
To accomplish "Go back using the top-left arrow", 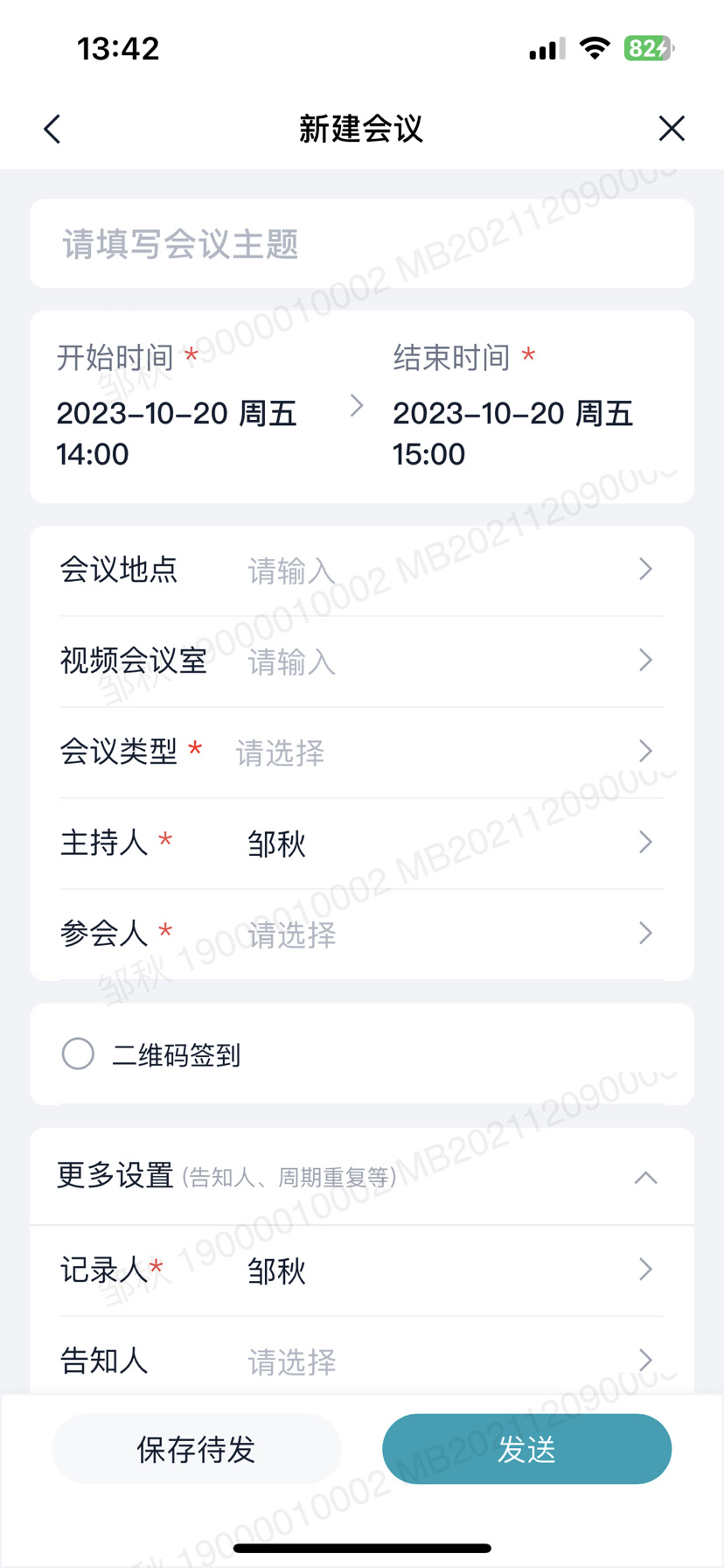I will pyautogui.click(x=52, y=129).
